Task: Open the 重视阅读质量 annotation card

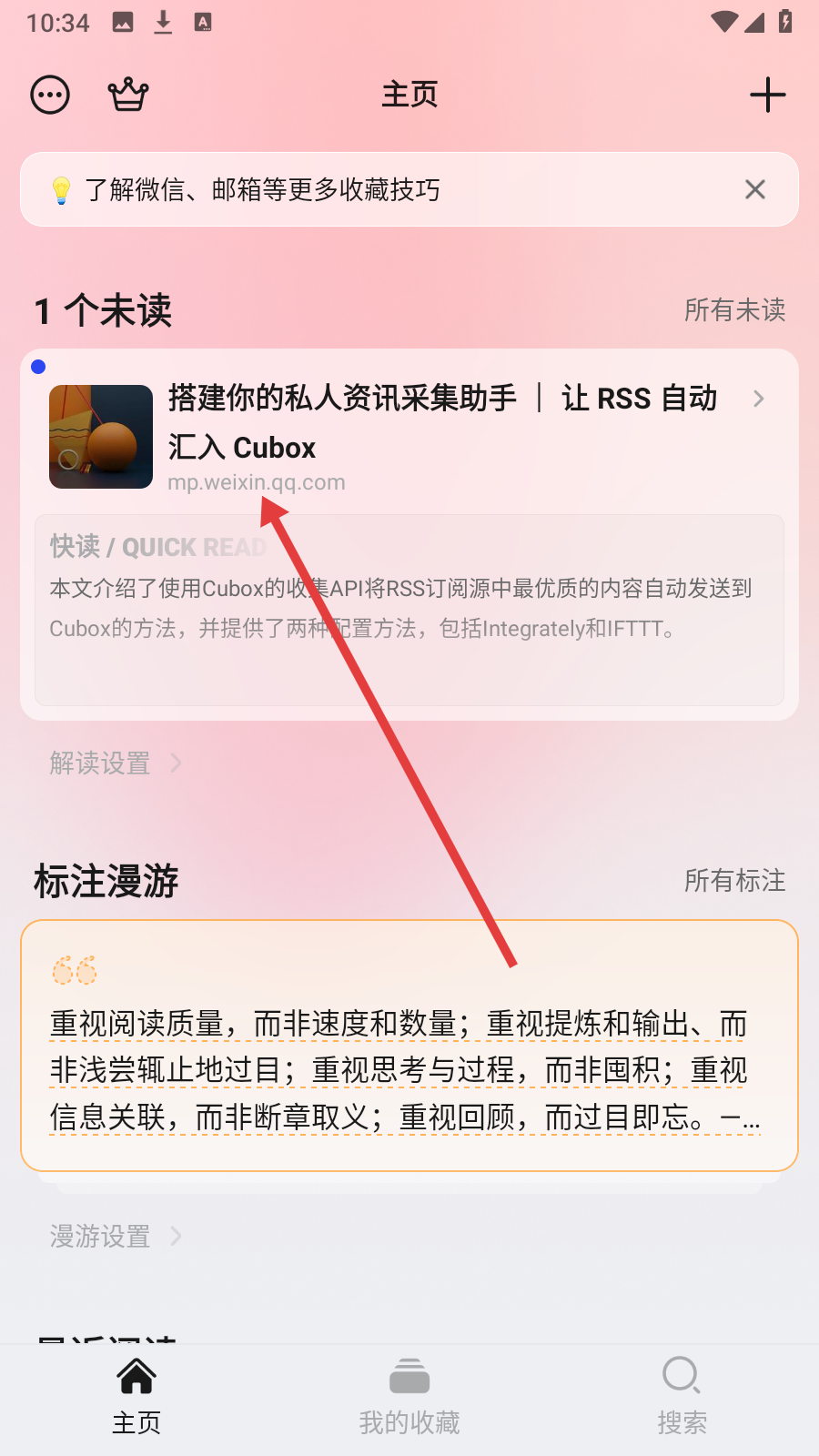Action: point(409,1046)
